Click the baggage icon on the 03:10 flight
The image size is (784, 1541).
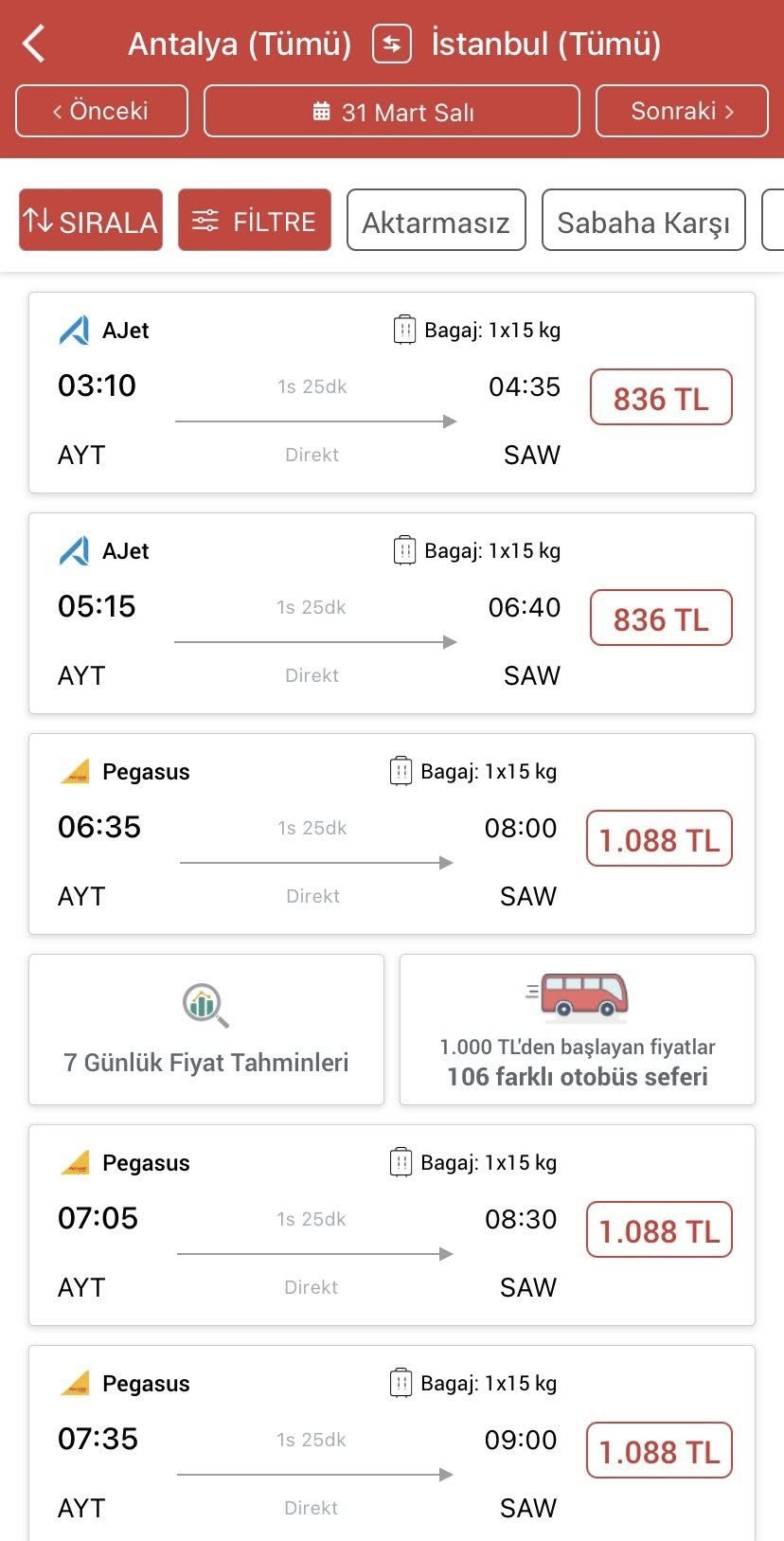[x=405, y=329]
